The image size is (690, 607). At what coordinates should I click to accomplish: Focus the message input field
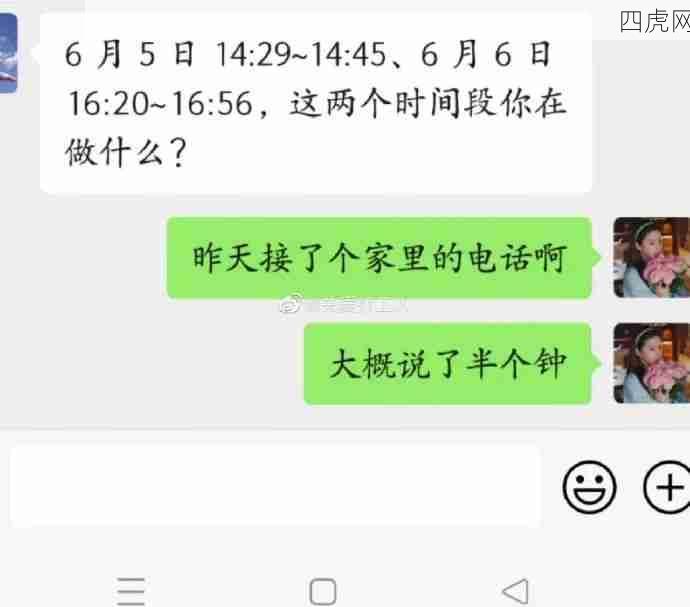tap(275, 487)
